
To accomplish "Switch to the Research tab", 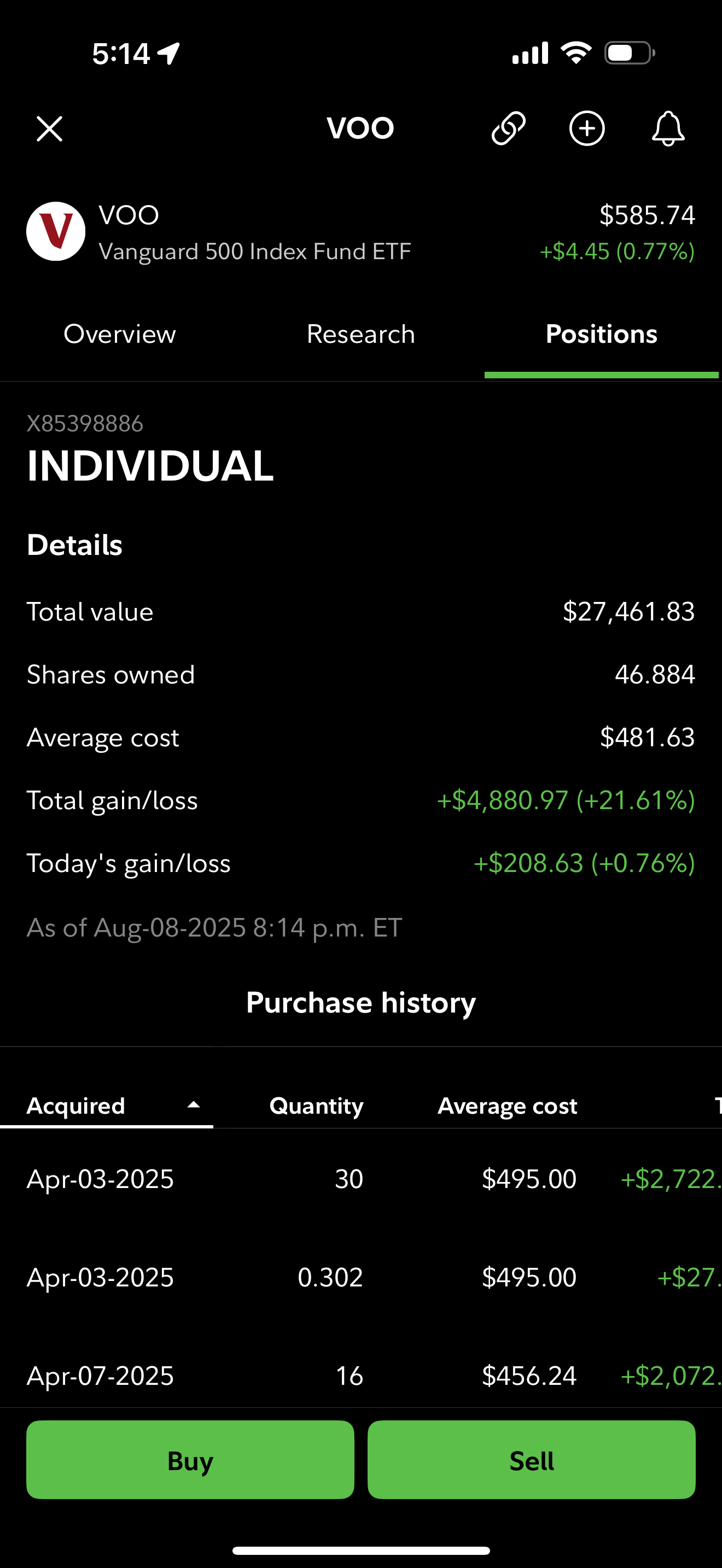I will click(360, 334).
